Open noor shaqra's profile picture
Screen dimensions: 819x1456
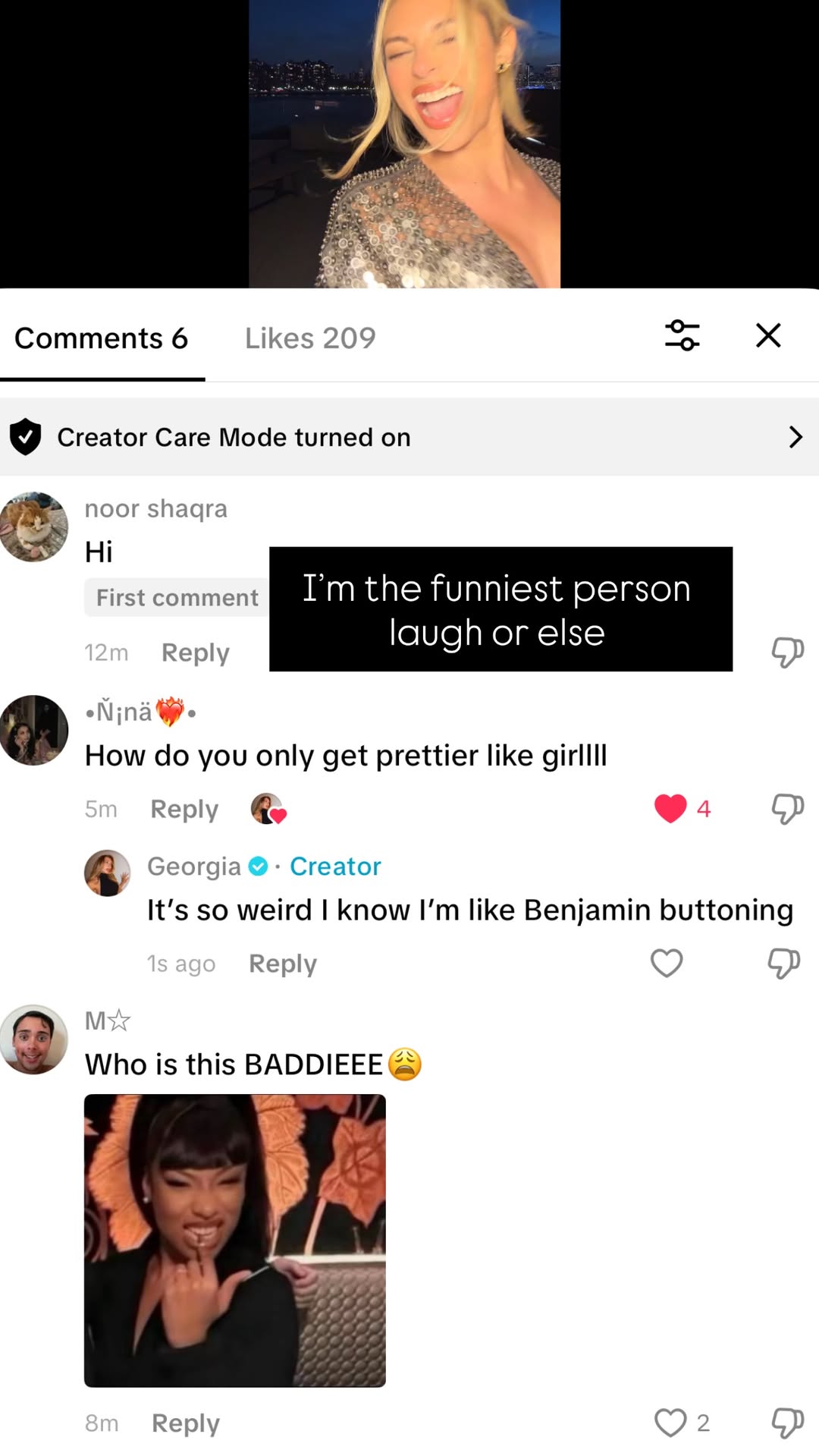coord(33,527)
